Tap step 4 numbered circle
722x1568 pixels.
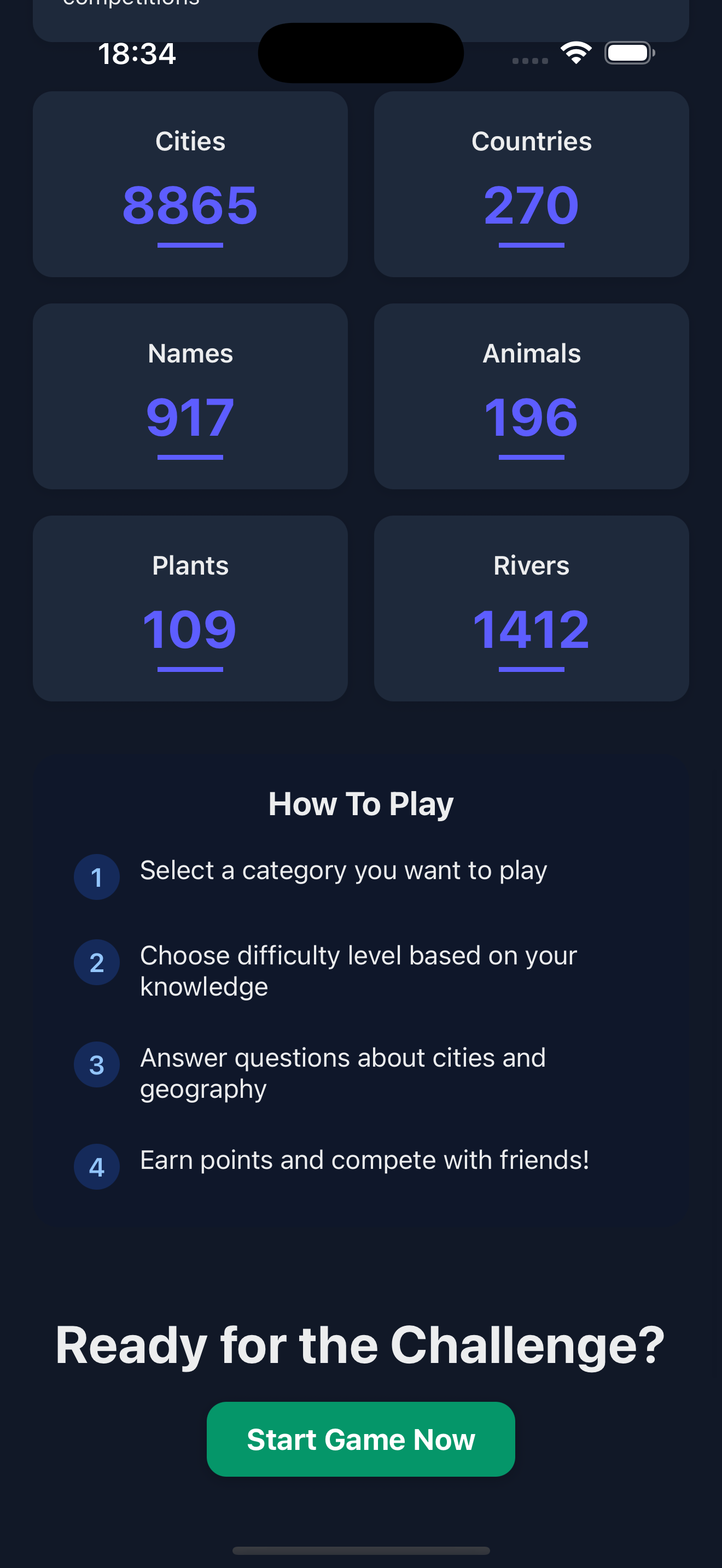click(96, 1166)
